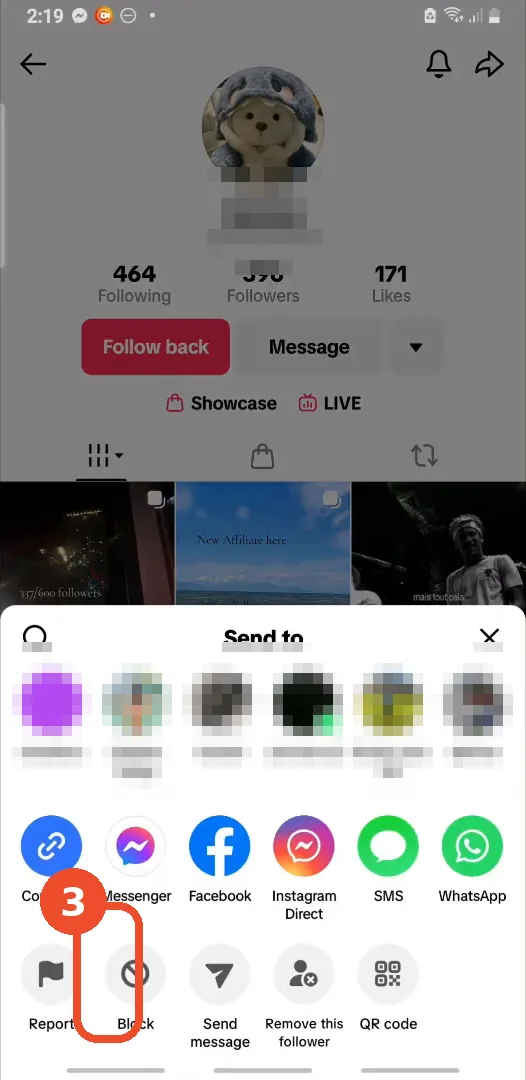This screenshot has height=1080, width=526.
Task: Tap the Message button
Action: 309,346
